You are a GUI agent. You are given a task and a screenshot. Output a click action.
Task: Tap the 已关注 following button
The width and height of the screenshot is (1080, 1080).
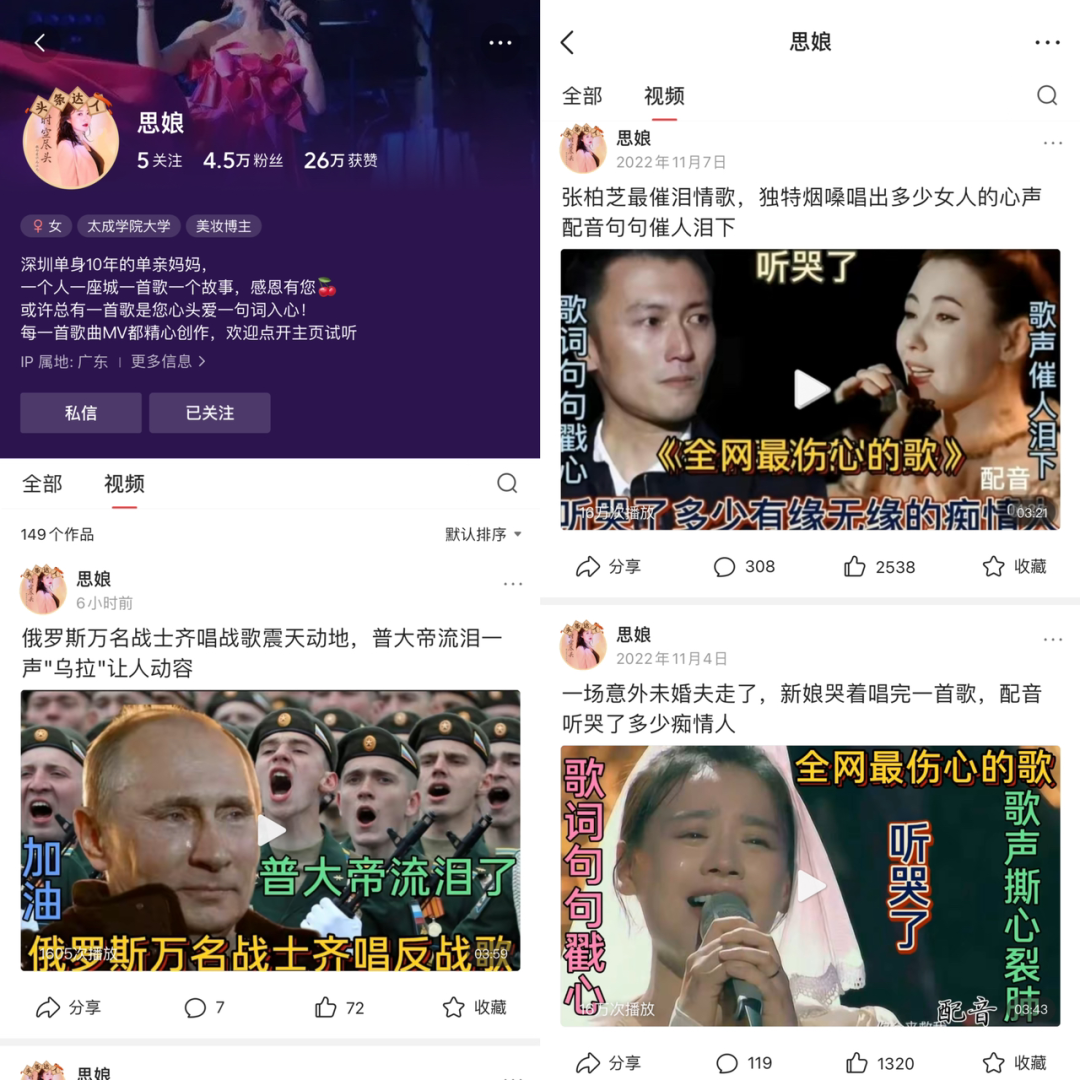pos(210,413)
